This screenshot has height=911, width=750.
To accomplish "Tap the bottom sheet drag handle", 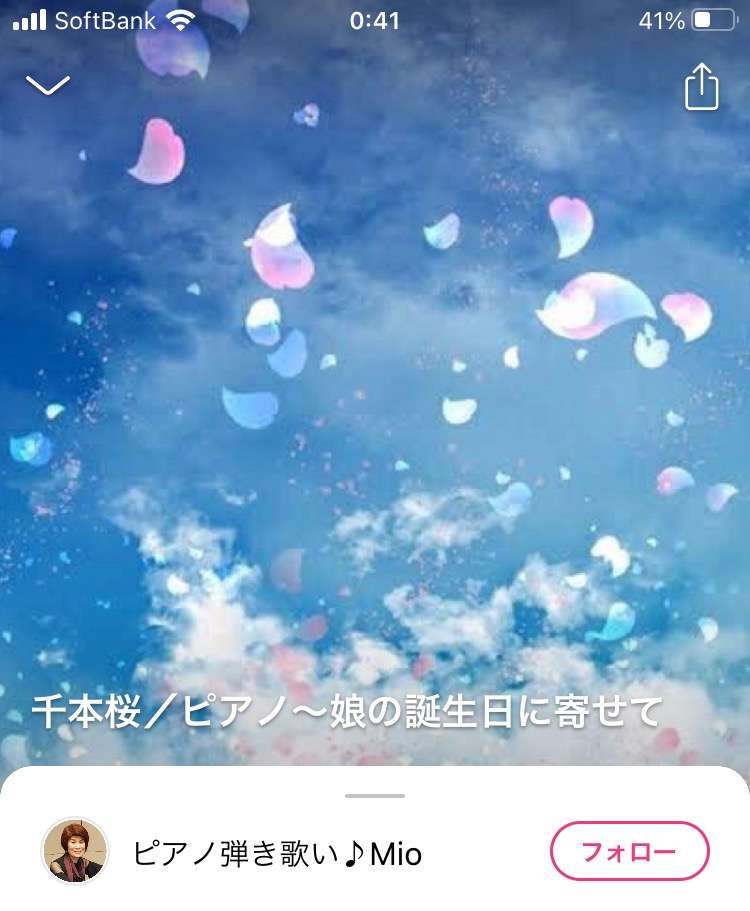I will coord(375,796).
